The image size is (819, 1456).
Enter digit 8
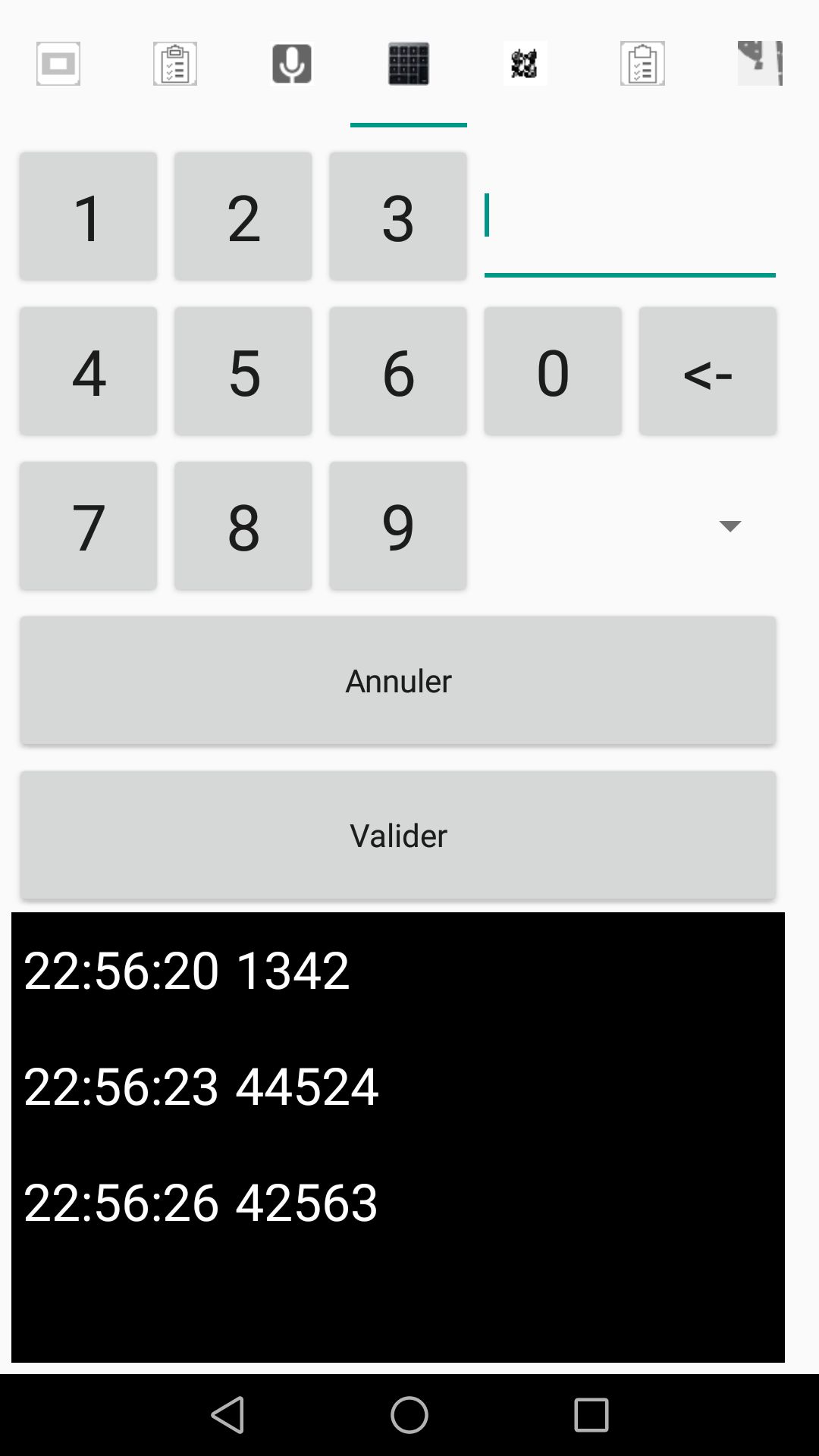tap(243, 526)
